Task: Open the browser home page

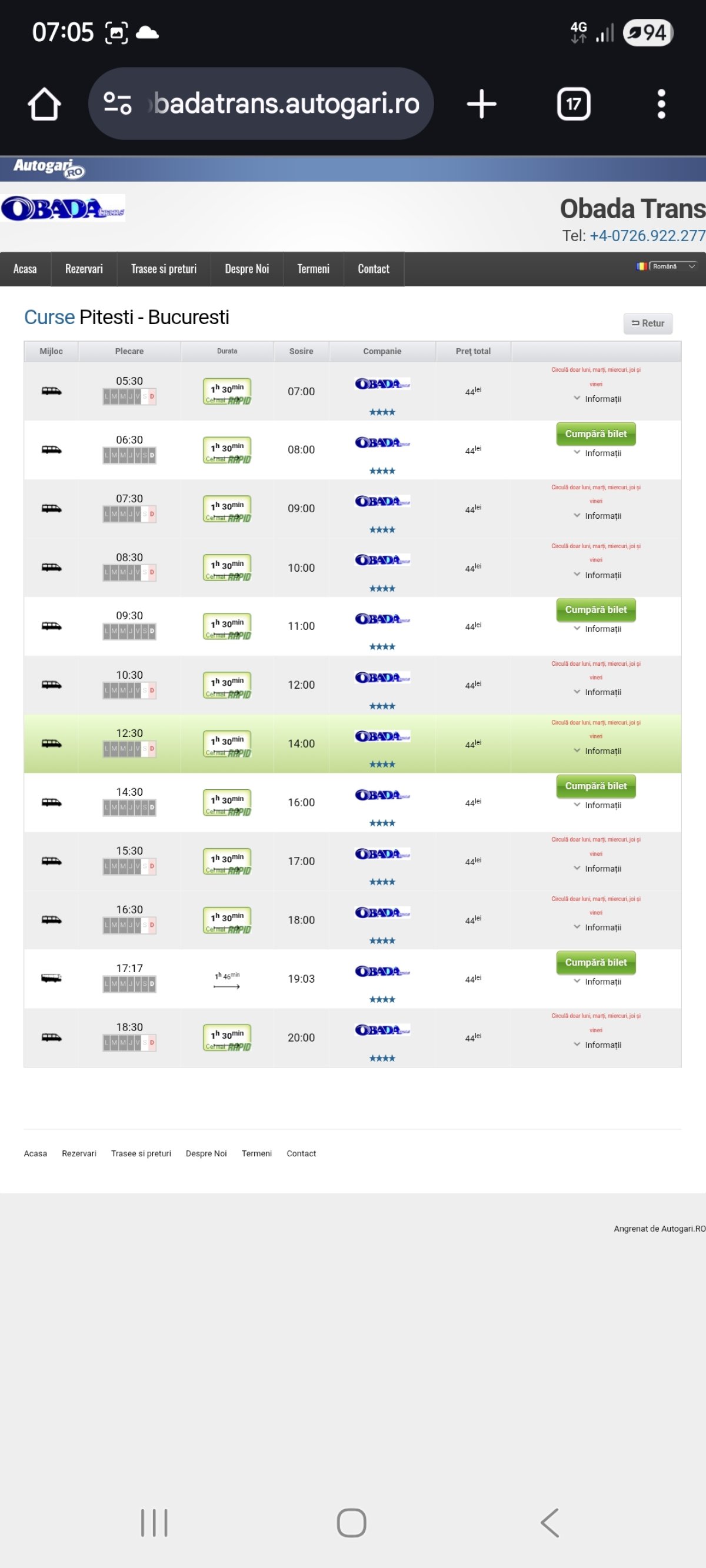Action: (x=45, y=104)
